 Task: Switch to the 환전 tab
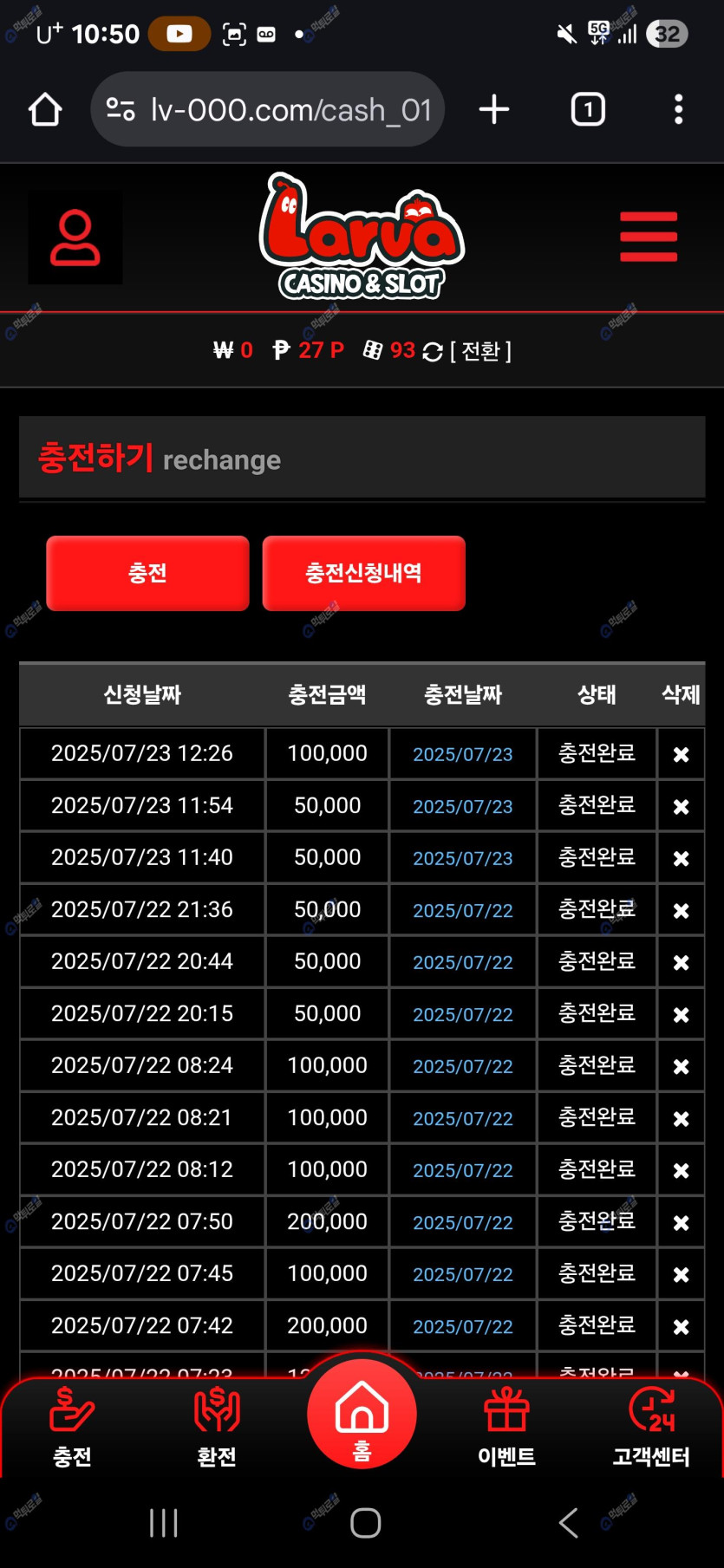[x=217, y=1428]
